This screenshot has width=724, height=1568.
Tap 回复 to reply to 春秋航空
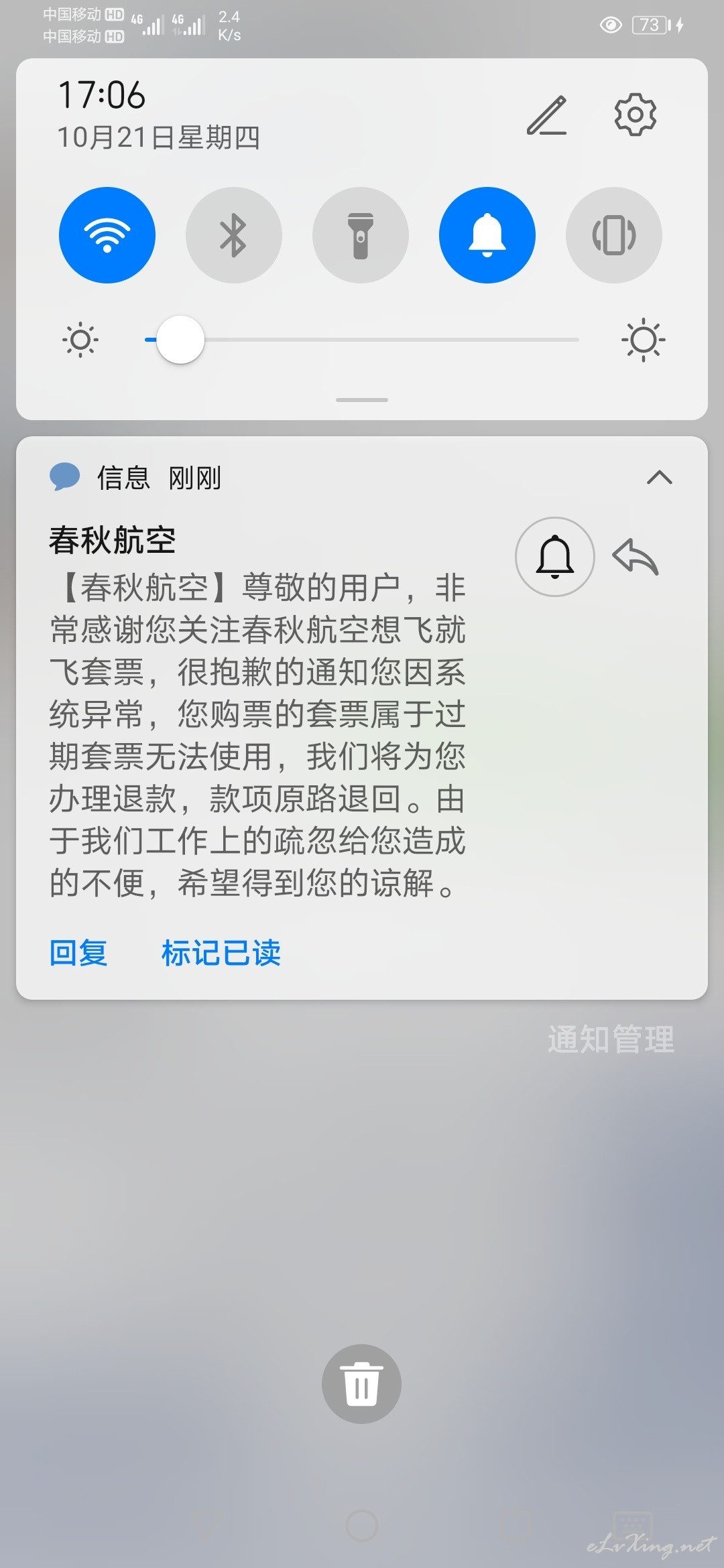[x=78, y=953]
